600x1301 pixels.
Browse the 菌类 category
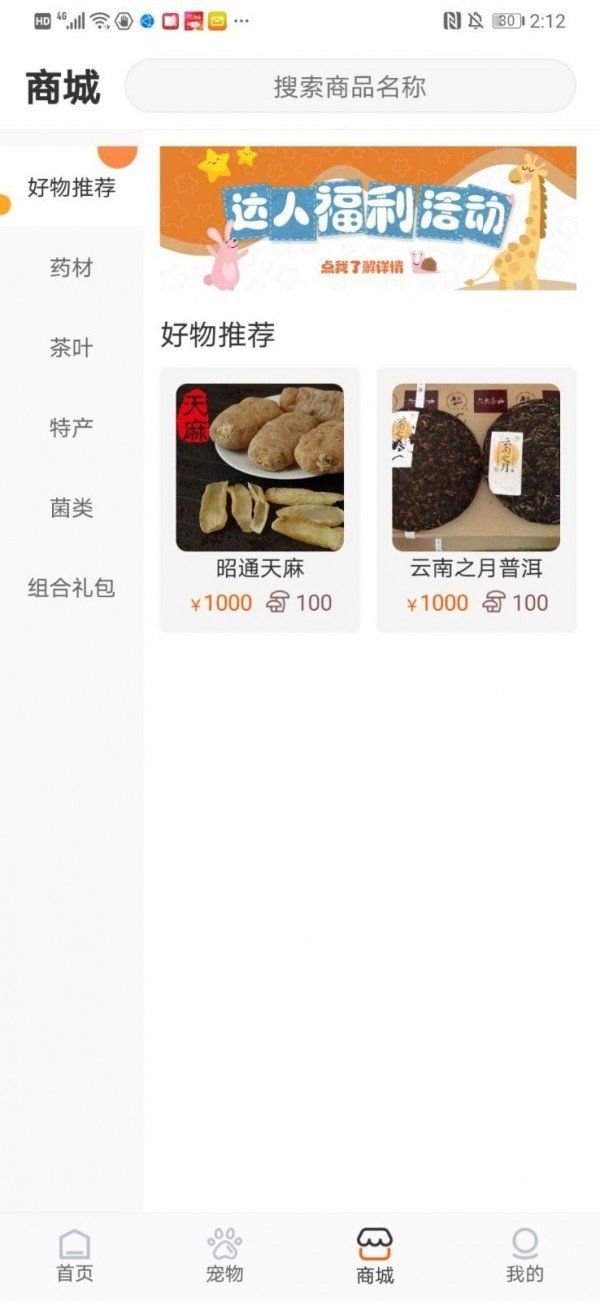click(x=71, y=508)
